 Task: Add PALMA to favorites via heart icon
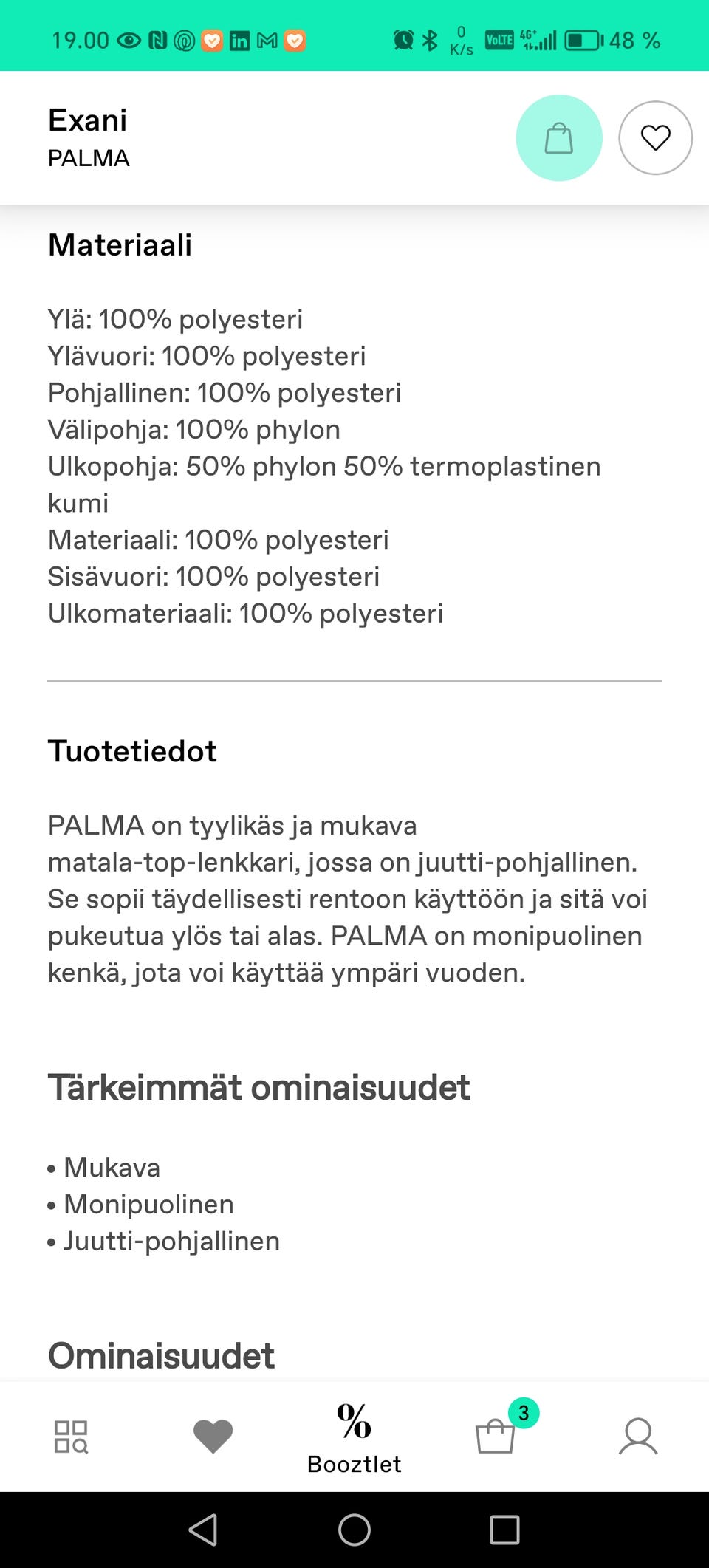point(655,137)
